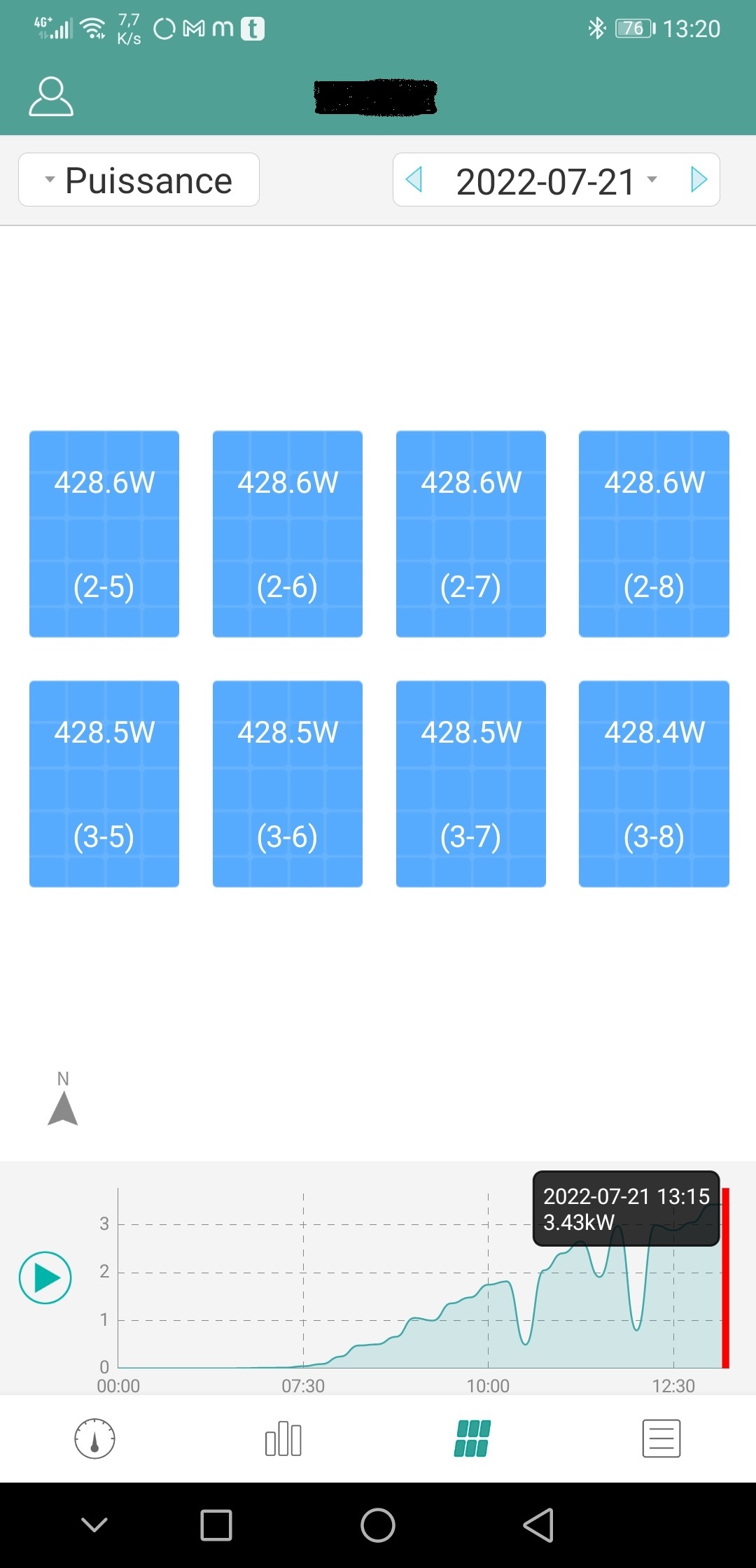Select solar panel (3-7)
Screen dimensions: 756x1568
pyautogui.click(x=471, y=784)
